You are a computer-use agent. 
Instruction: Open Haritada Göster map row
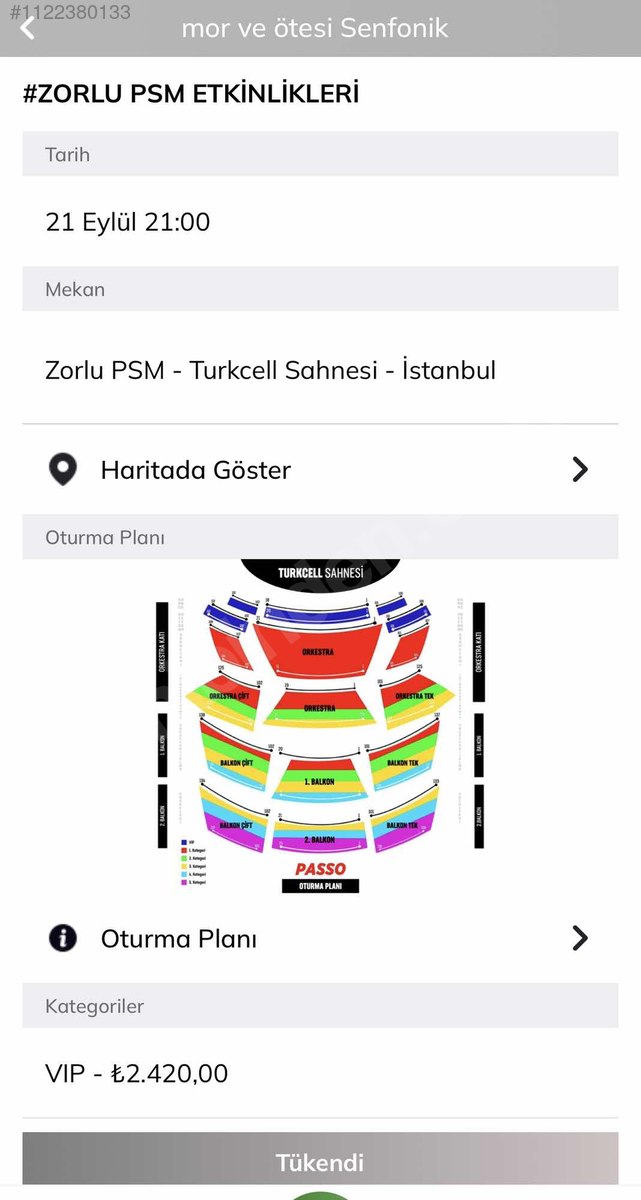coord(320,469)
